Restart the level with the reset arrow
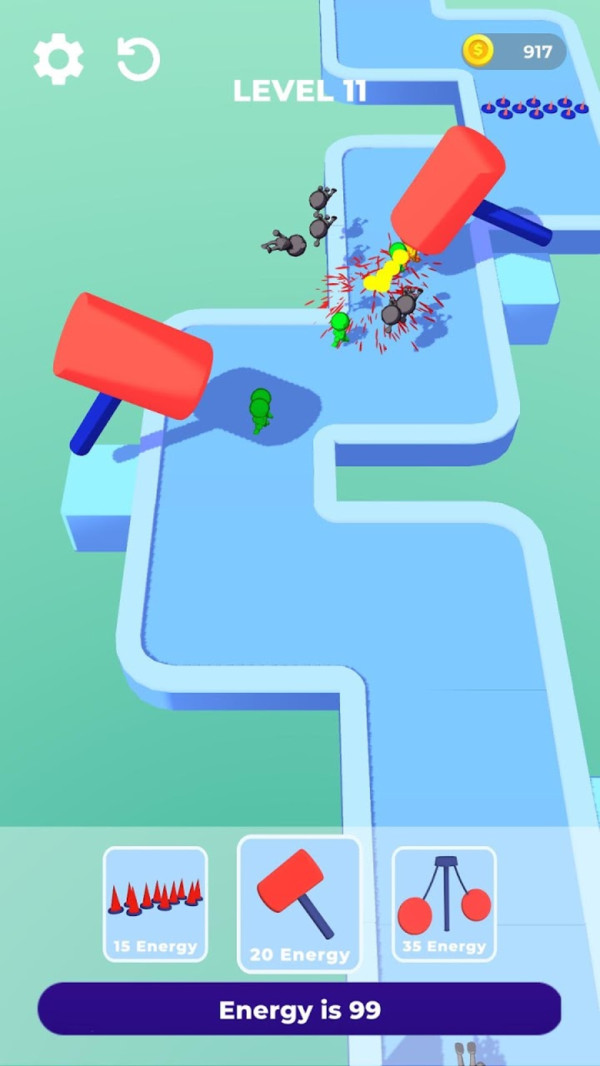The width and height of the screenshot is (600, 1066). [138, 59]
